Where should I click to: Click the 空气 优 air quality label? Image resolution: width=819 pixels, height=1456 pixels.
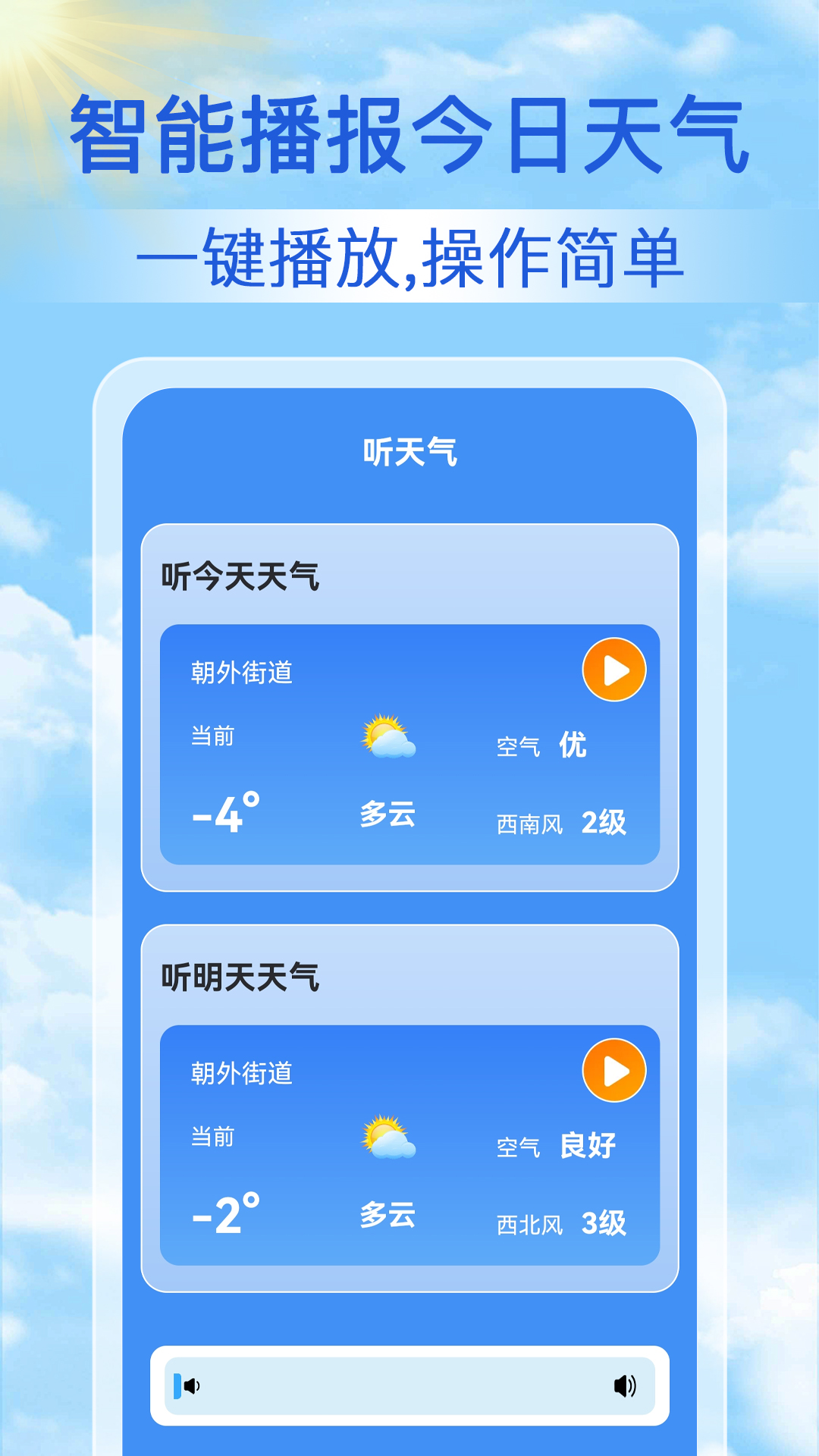(541, 747)
